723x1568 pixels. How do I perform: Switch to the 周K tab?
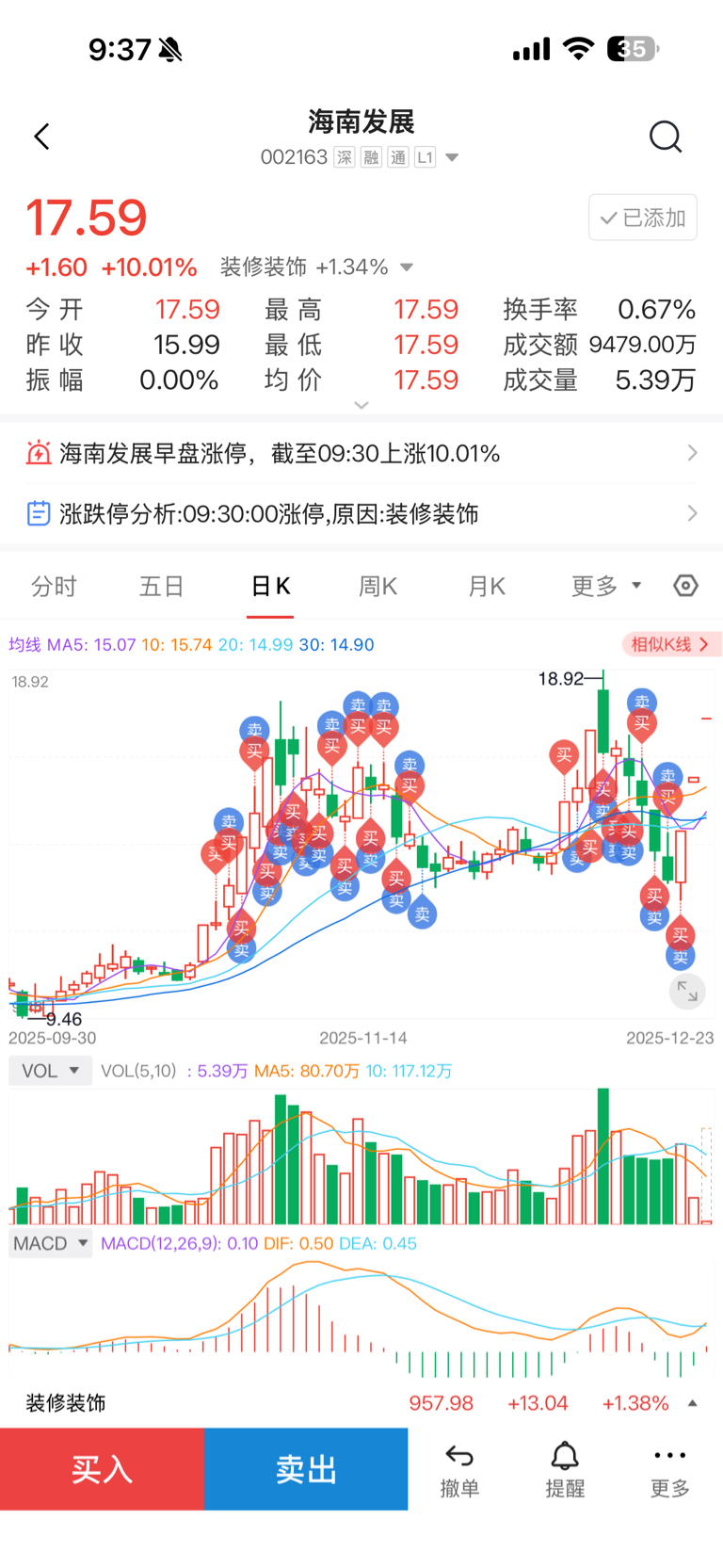(378, 586)
